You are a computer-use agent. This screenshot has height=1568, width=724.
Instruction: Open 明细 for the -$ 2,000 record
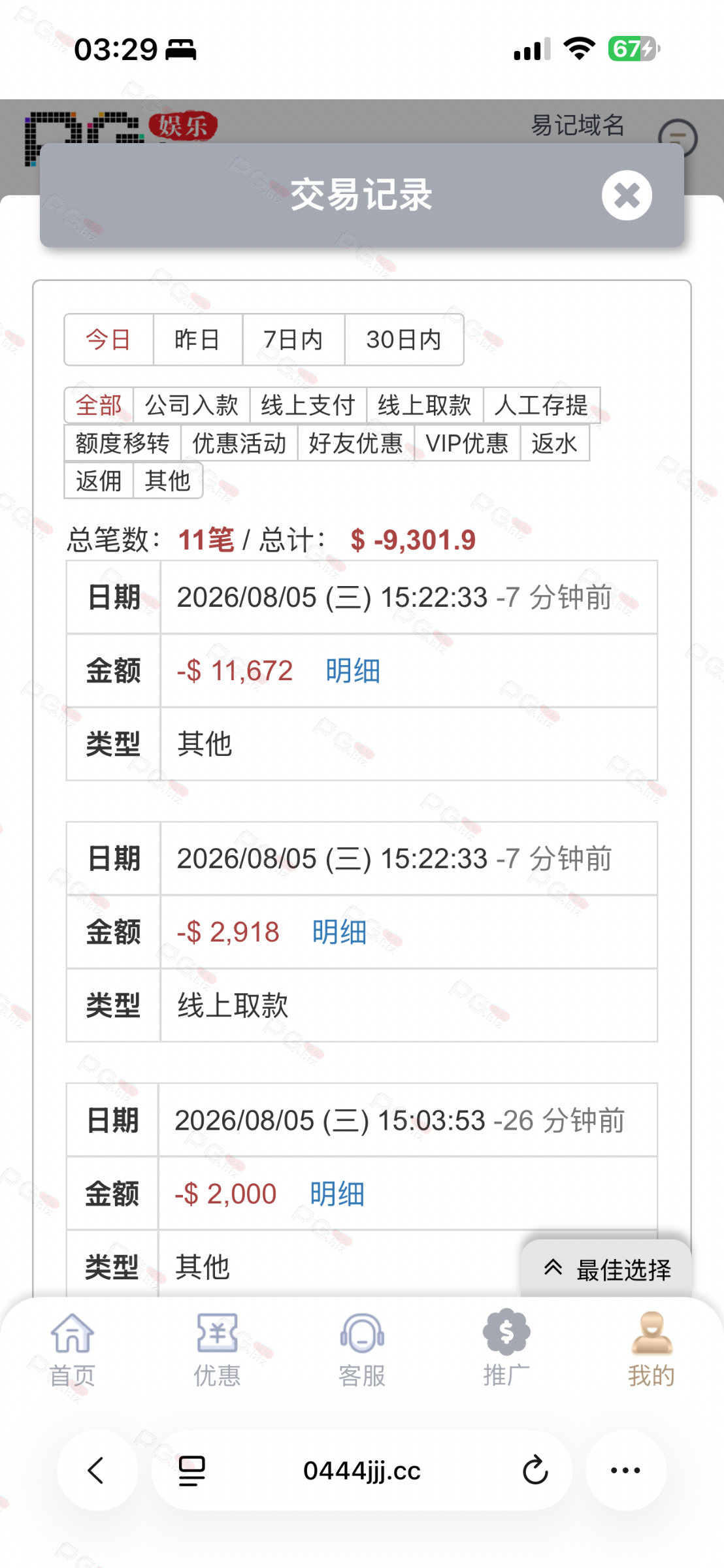[337, 1194]
